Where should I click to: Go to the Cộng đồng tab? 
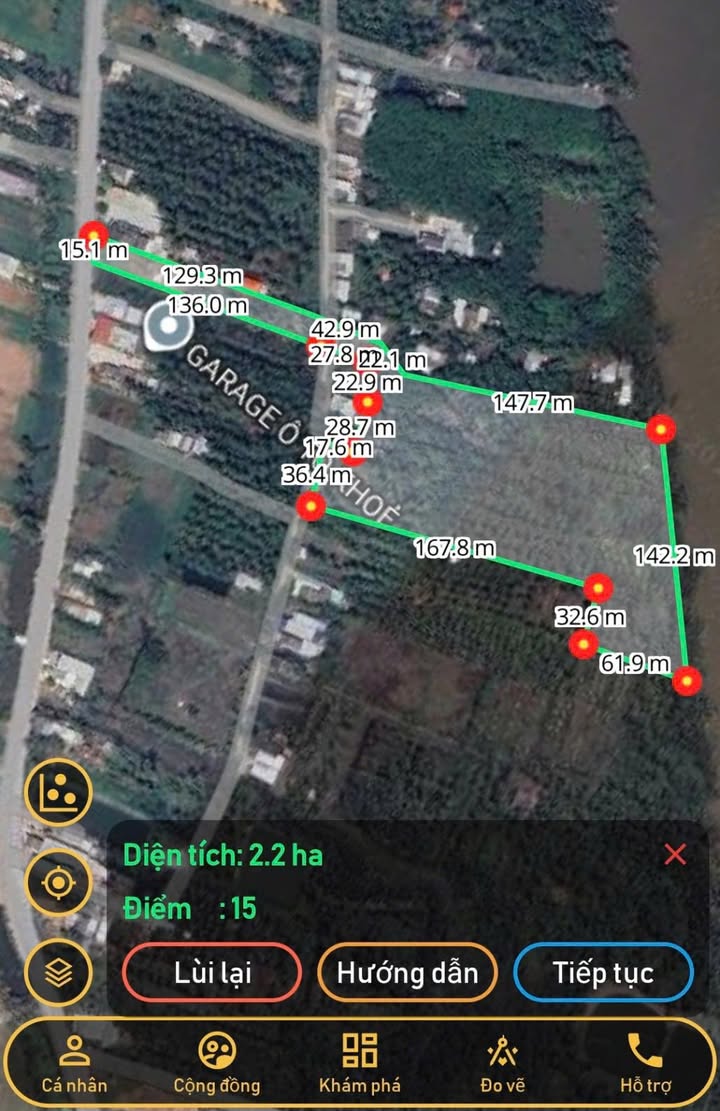[217, 1064]
